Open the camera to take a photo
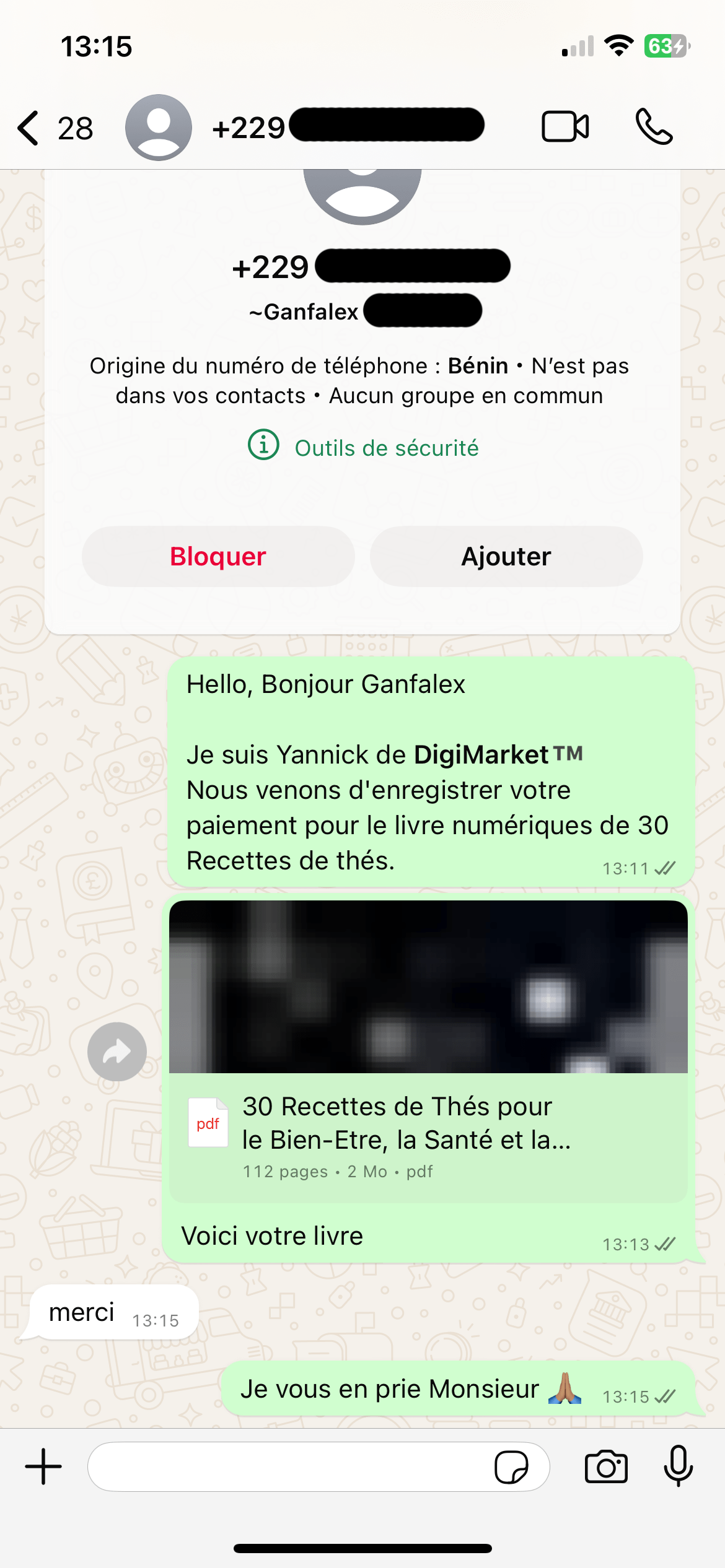 [x=606, y=1466]
